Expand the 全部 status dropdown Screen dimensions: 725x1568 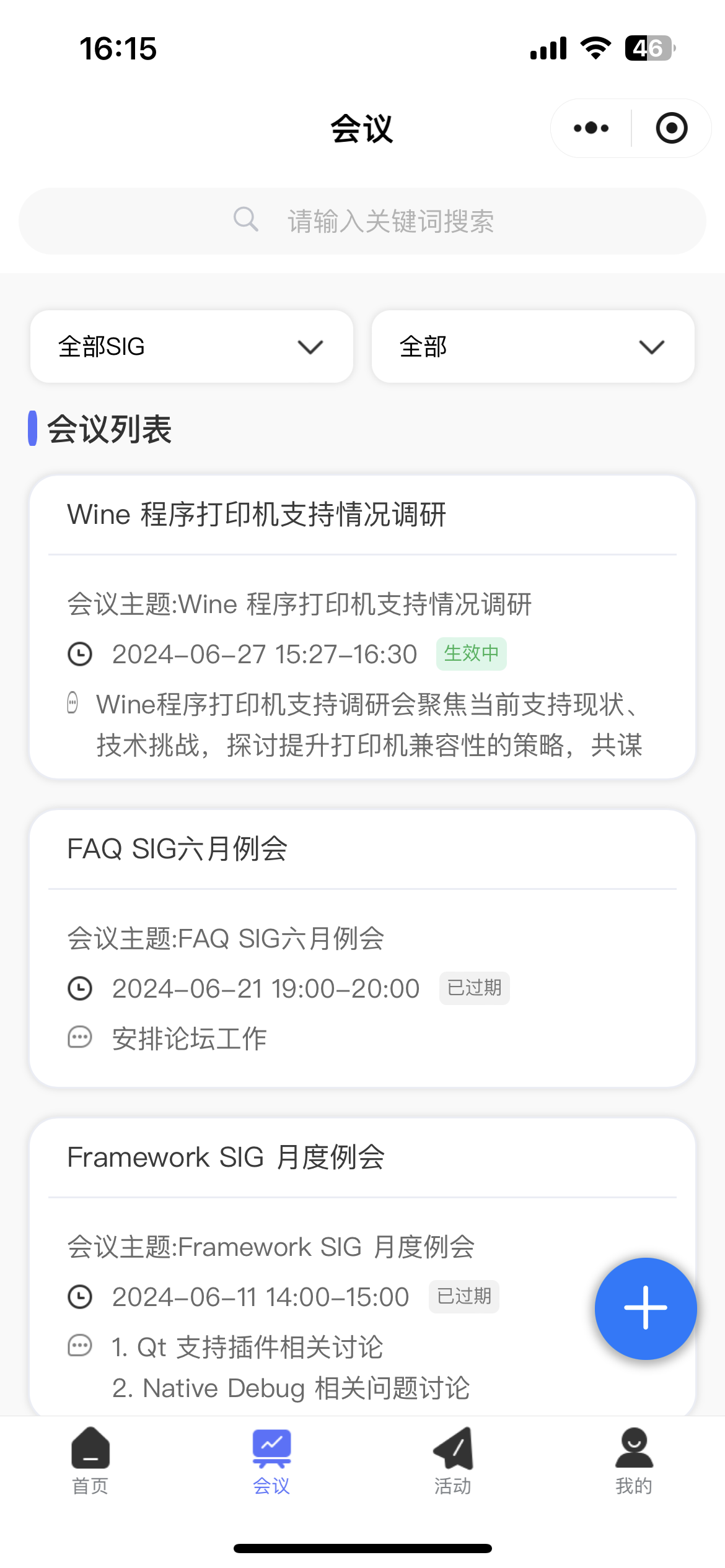tap(532, 347)
